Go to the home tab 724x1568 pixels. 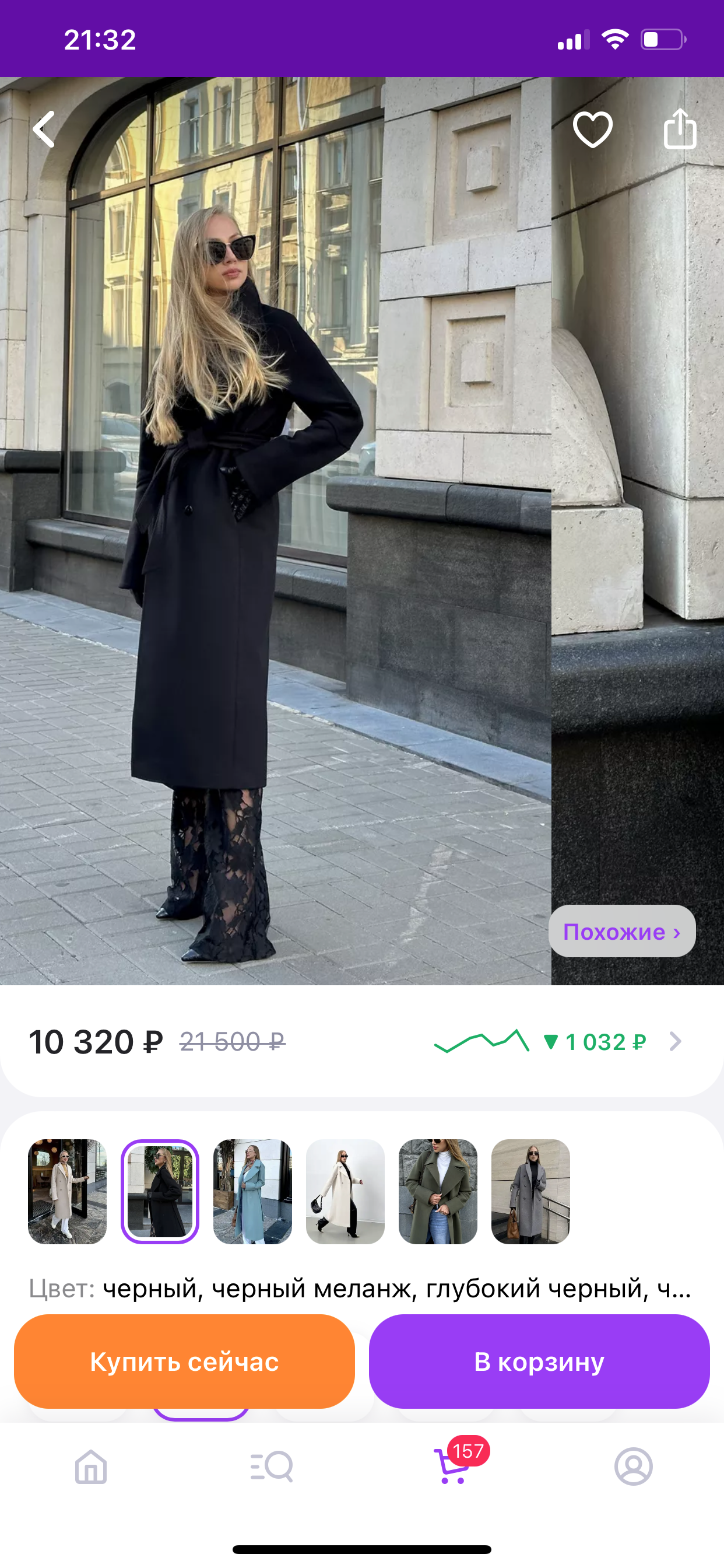(x=91, y=1466)
